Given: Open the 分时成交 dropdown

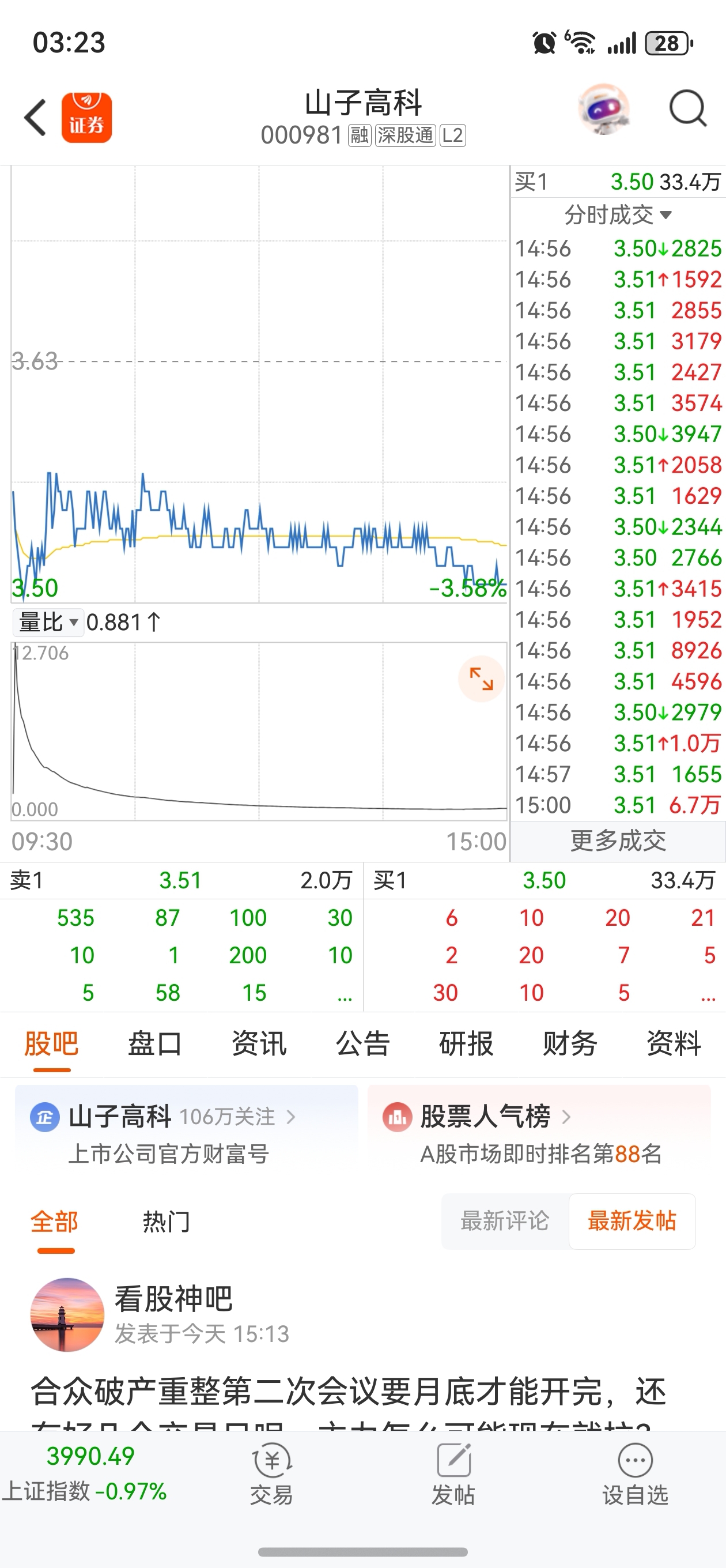Looking at the screenshot, I should [x=618, y=215].
